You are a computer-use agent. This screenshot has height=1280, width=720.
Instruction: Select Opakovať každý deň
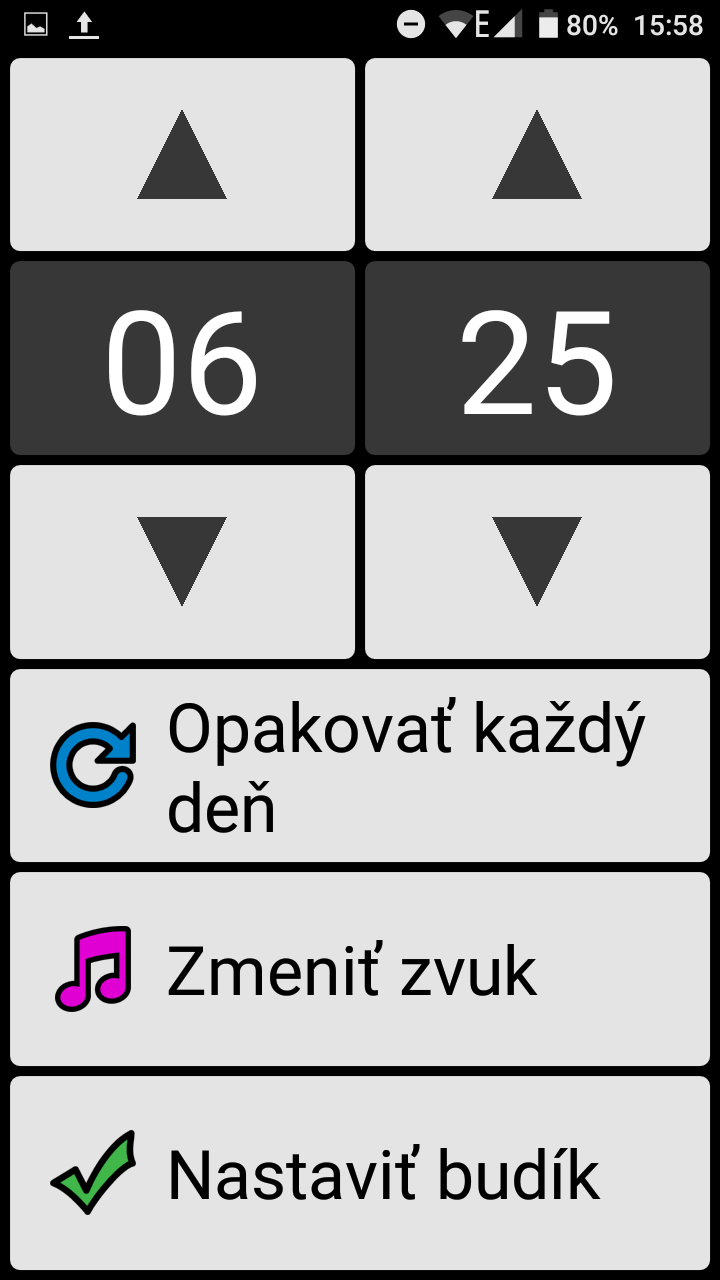tap(360, 765)
